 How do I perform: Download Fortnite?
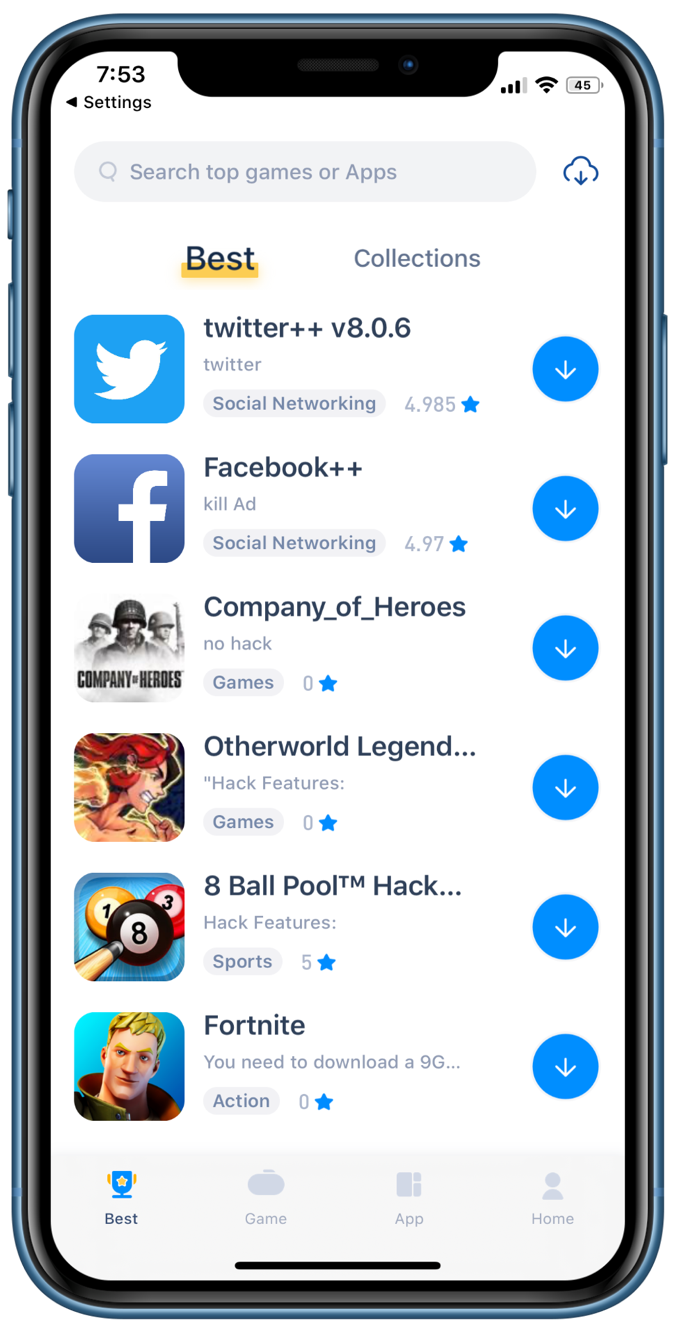pos(565,1067)
